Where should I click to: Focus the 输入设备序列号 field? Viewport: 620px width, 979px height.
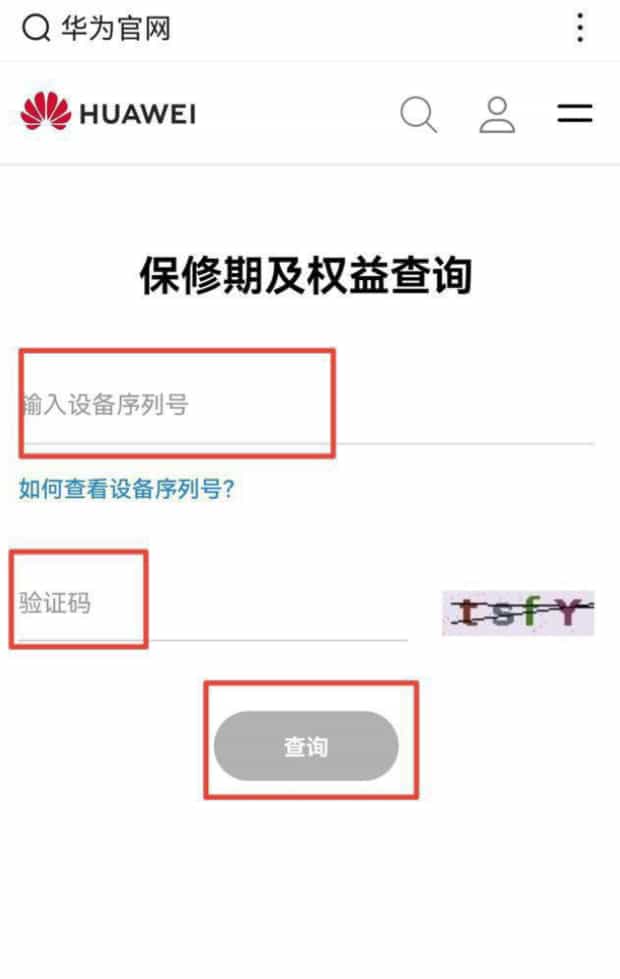pyautogui.click(x=300, y=406)
